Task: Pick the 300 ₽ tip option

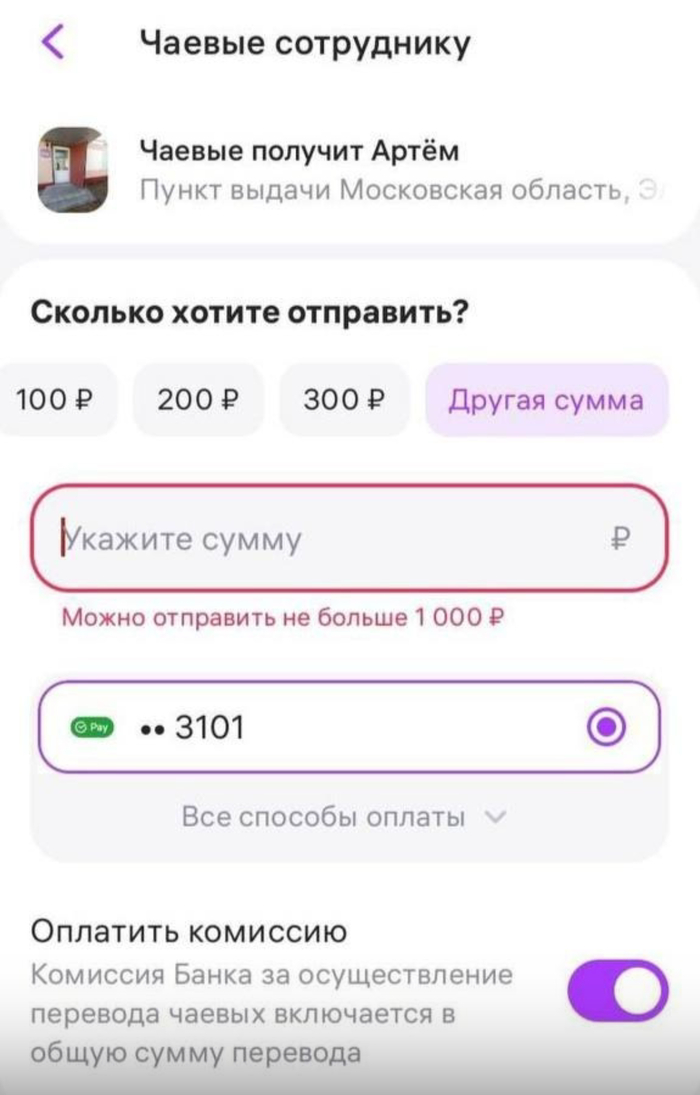Action: [344, 400]
